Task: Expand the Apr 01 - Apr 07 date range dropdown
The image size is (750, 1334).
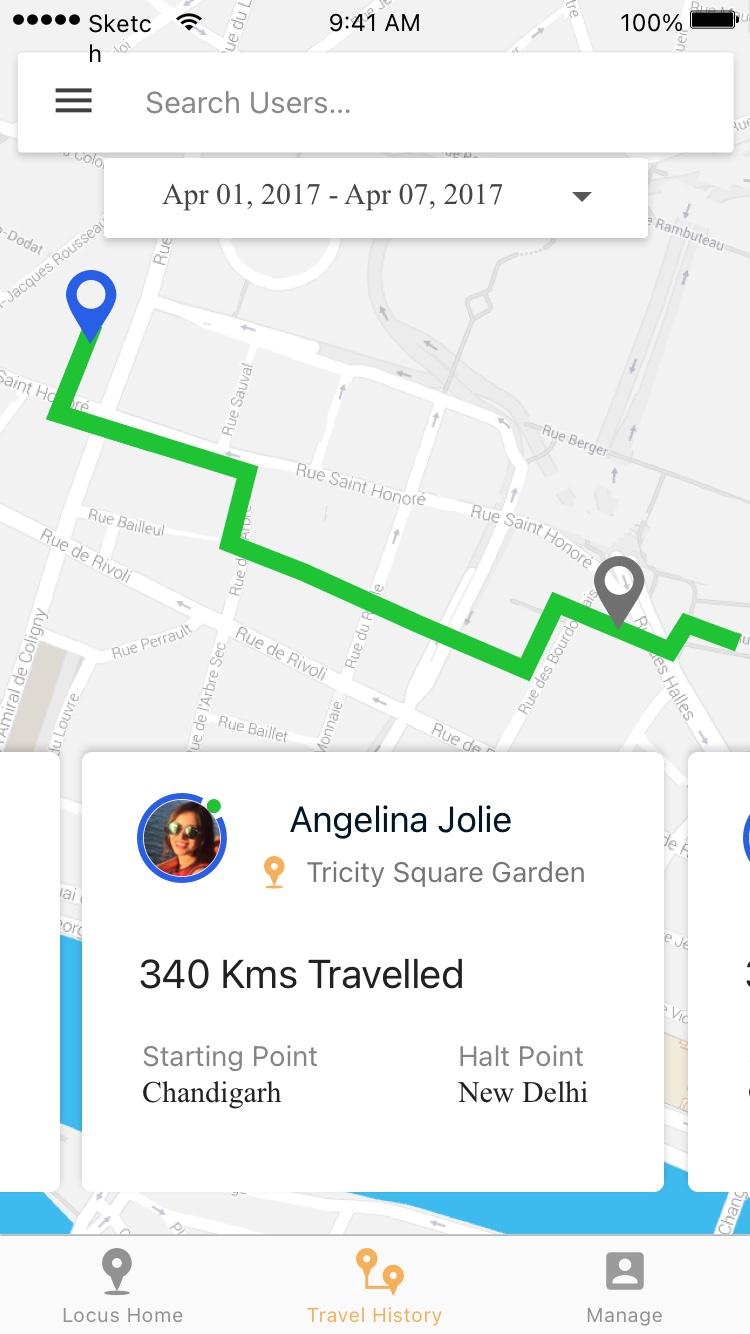Action: (581, 196)
